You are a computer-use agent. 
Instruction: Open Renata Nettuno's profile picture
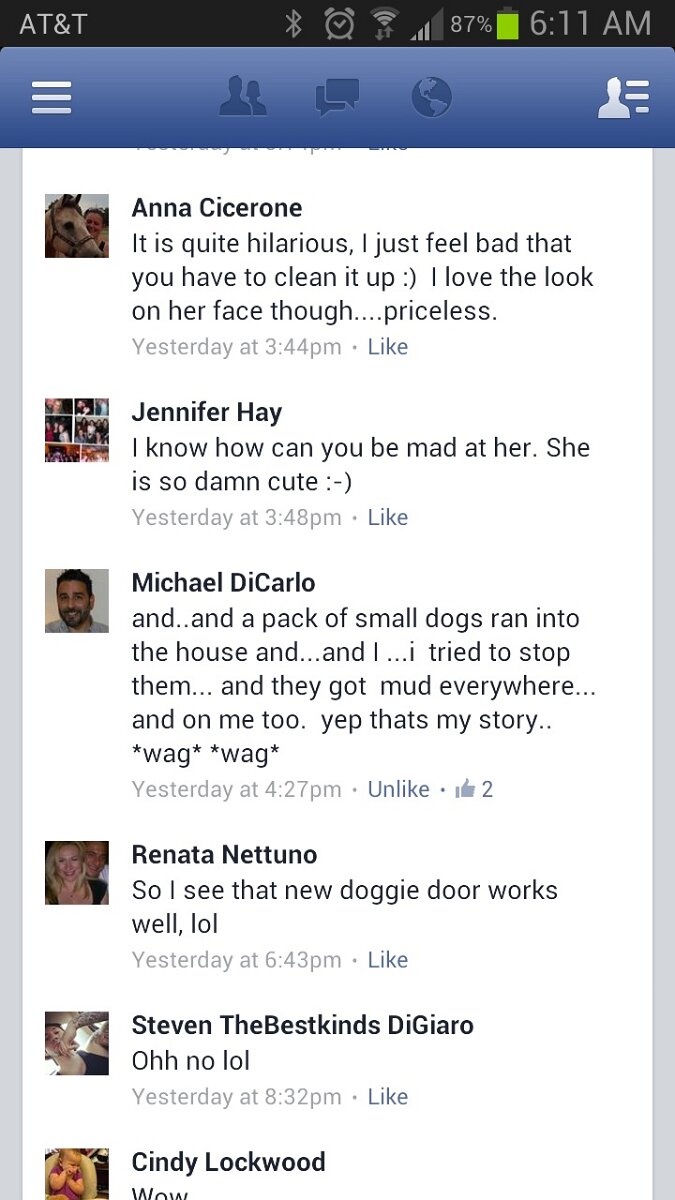(x=77, y=873)
